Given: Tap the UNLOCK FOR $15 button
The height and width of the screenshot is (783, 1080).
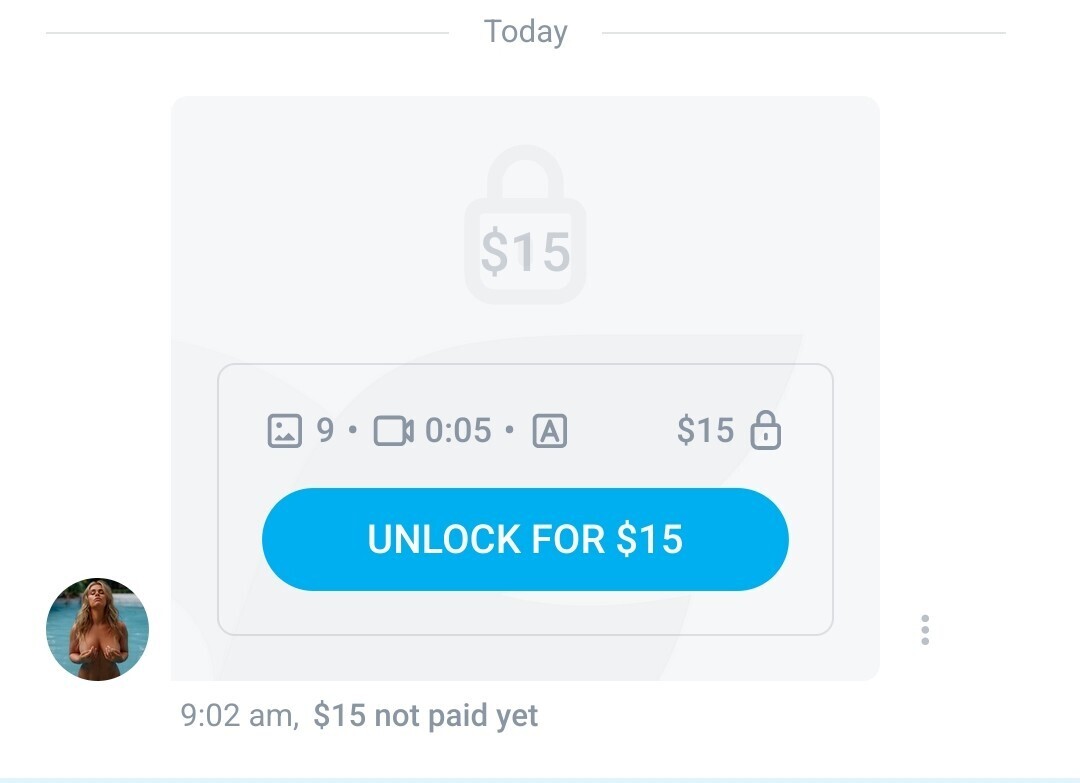Looking at the screenshot, I should pos(525,539).
